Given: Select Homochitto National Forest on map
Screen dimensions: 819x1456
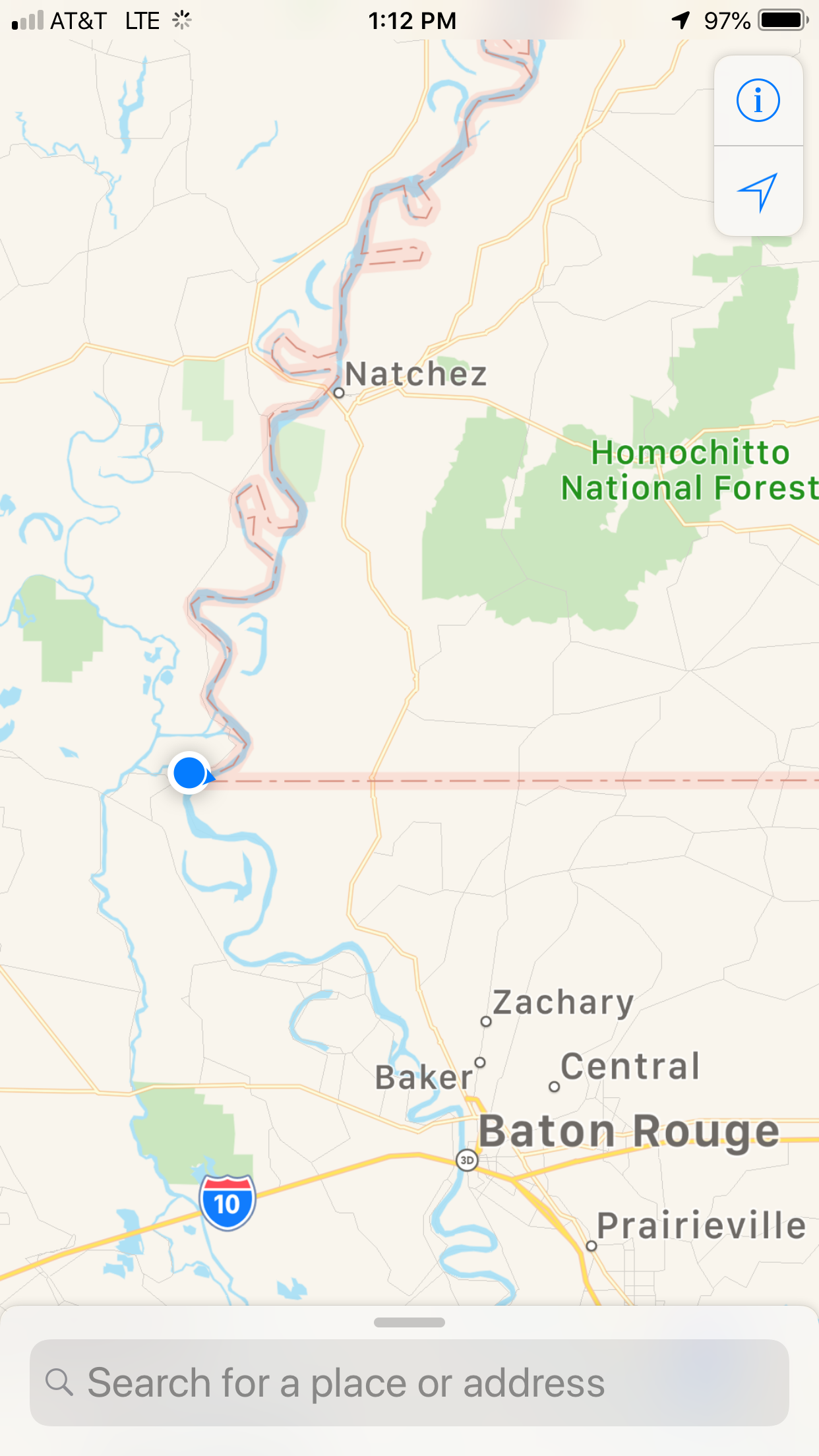Looking at the screenshot, I should pyautogui.click(x=689, y=470).
